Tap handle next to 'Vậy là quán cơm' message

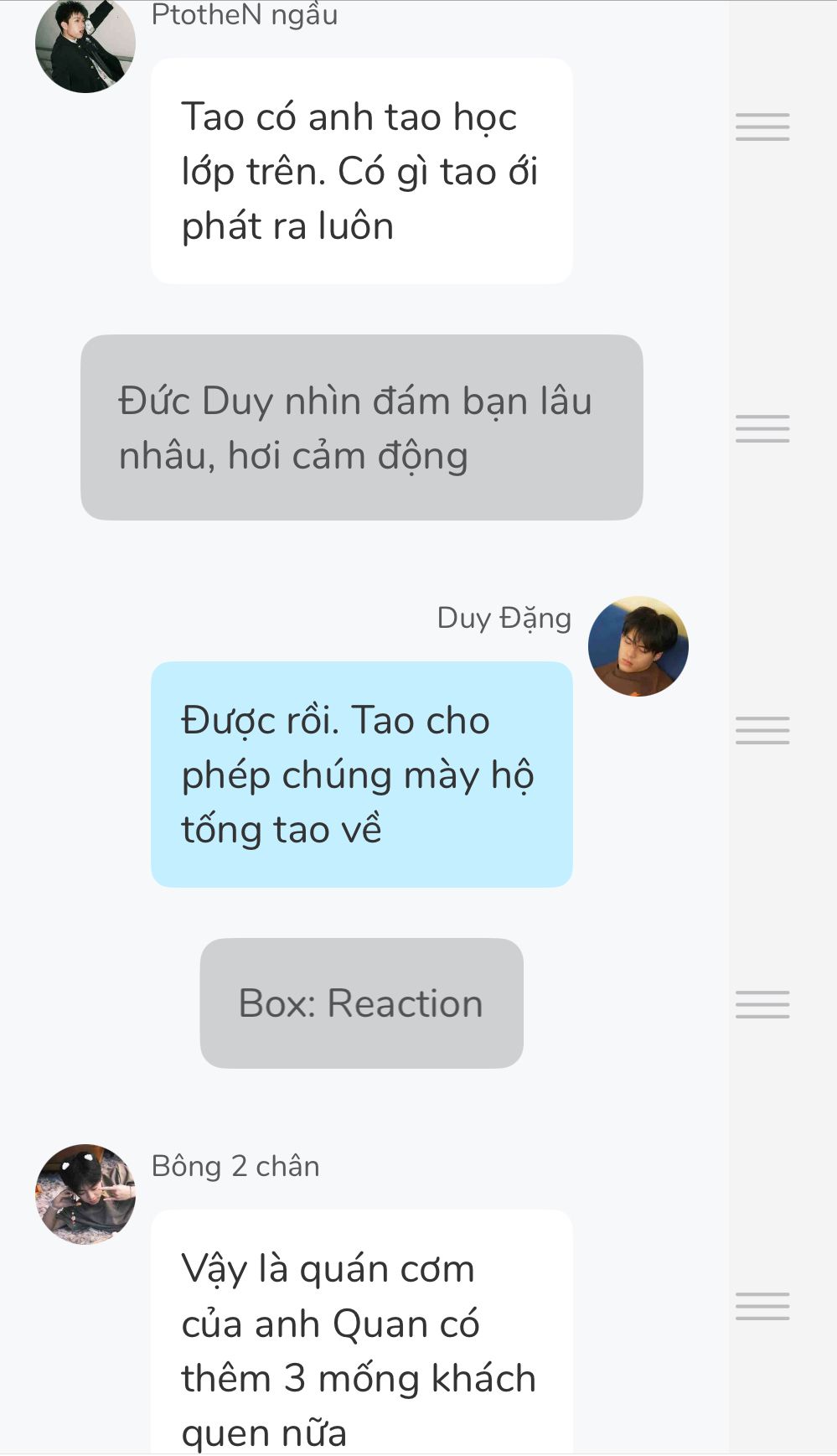tap(762, 1306)
